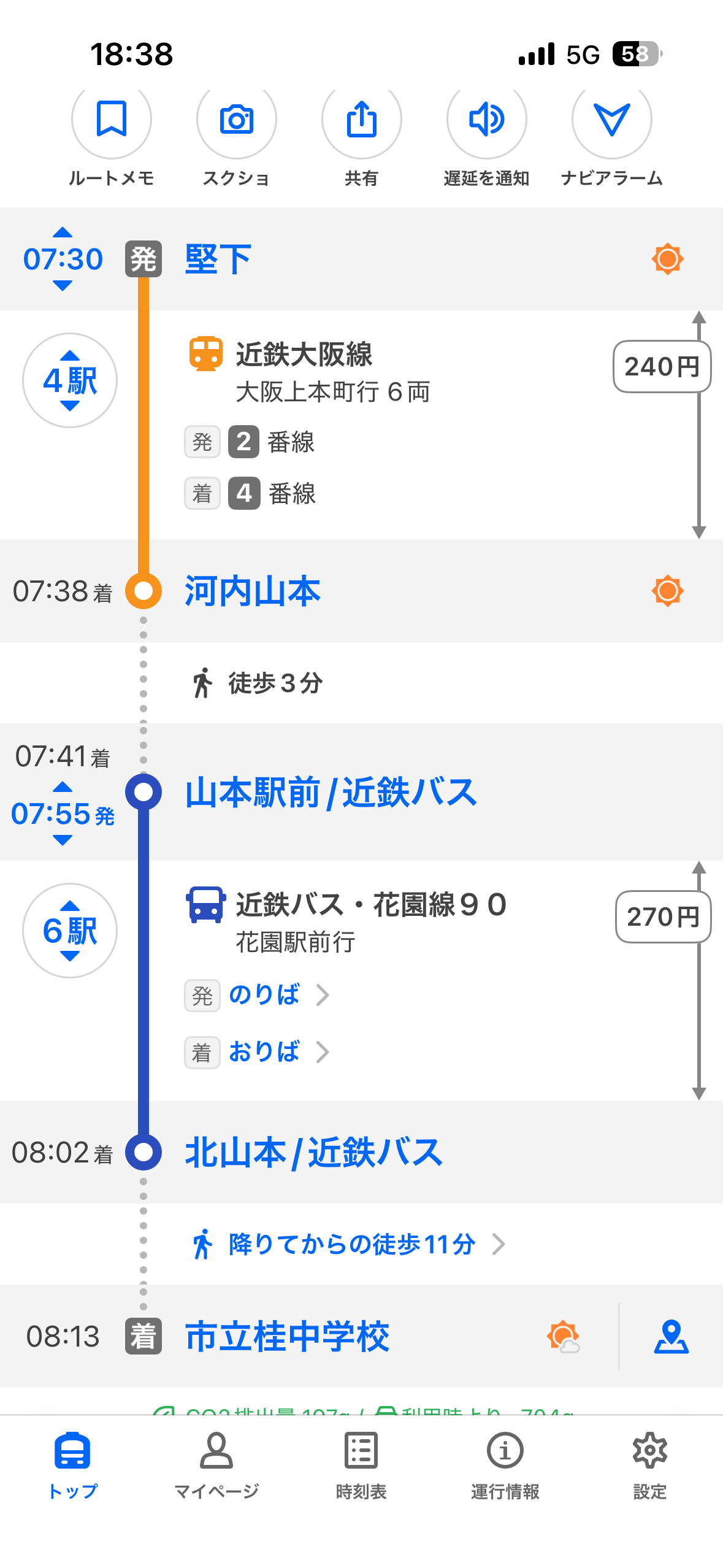Viewport: 723px width, 1568px height.
Task: View 降りてからの徒歩11分 walking route
Action: click(352, 1245)
